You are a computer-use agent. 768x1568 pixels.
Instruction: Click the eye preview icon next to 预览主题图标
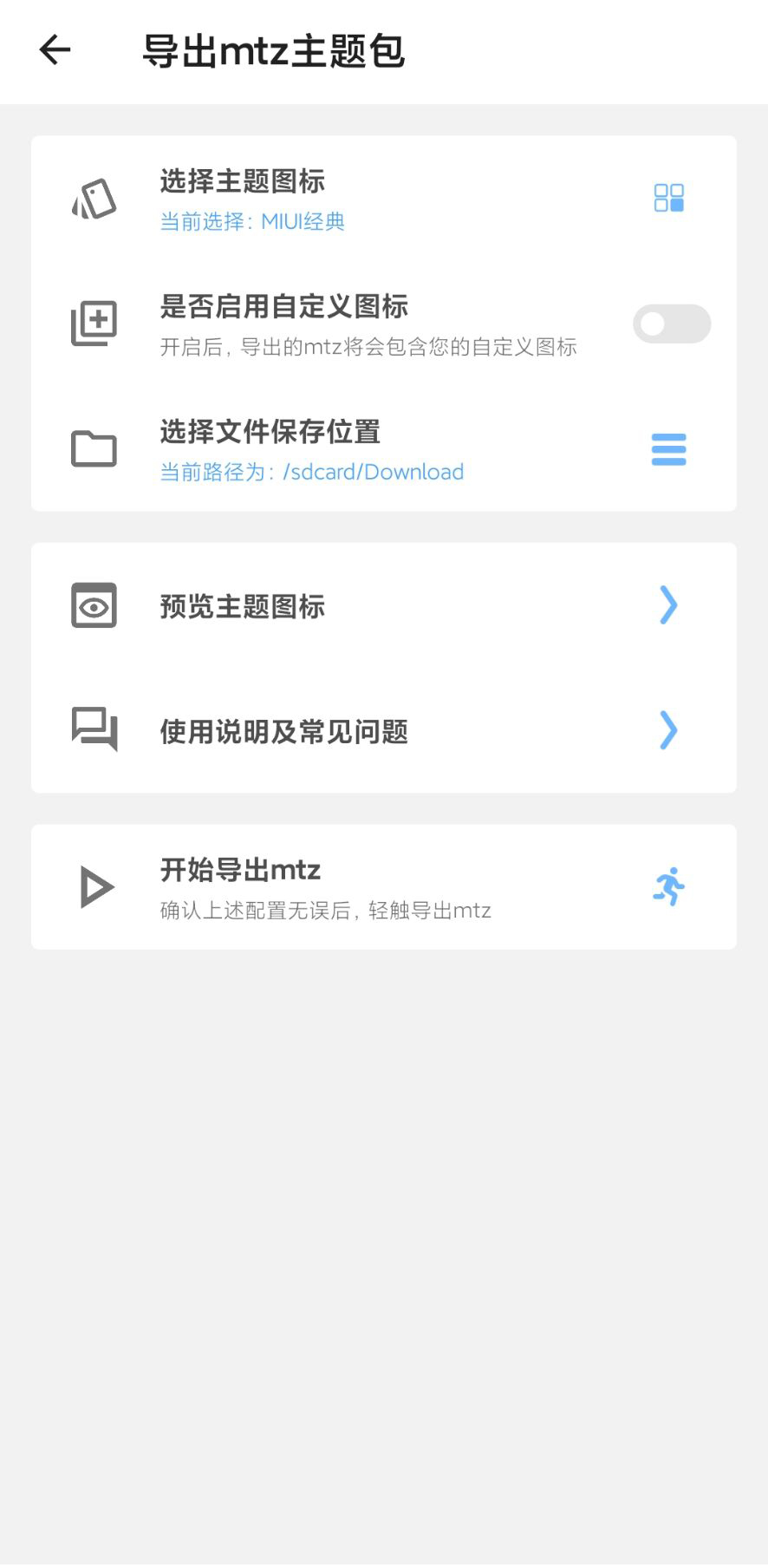coord(94,605)
